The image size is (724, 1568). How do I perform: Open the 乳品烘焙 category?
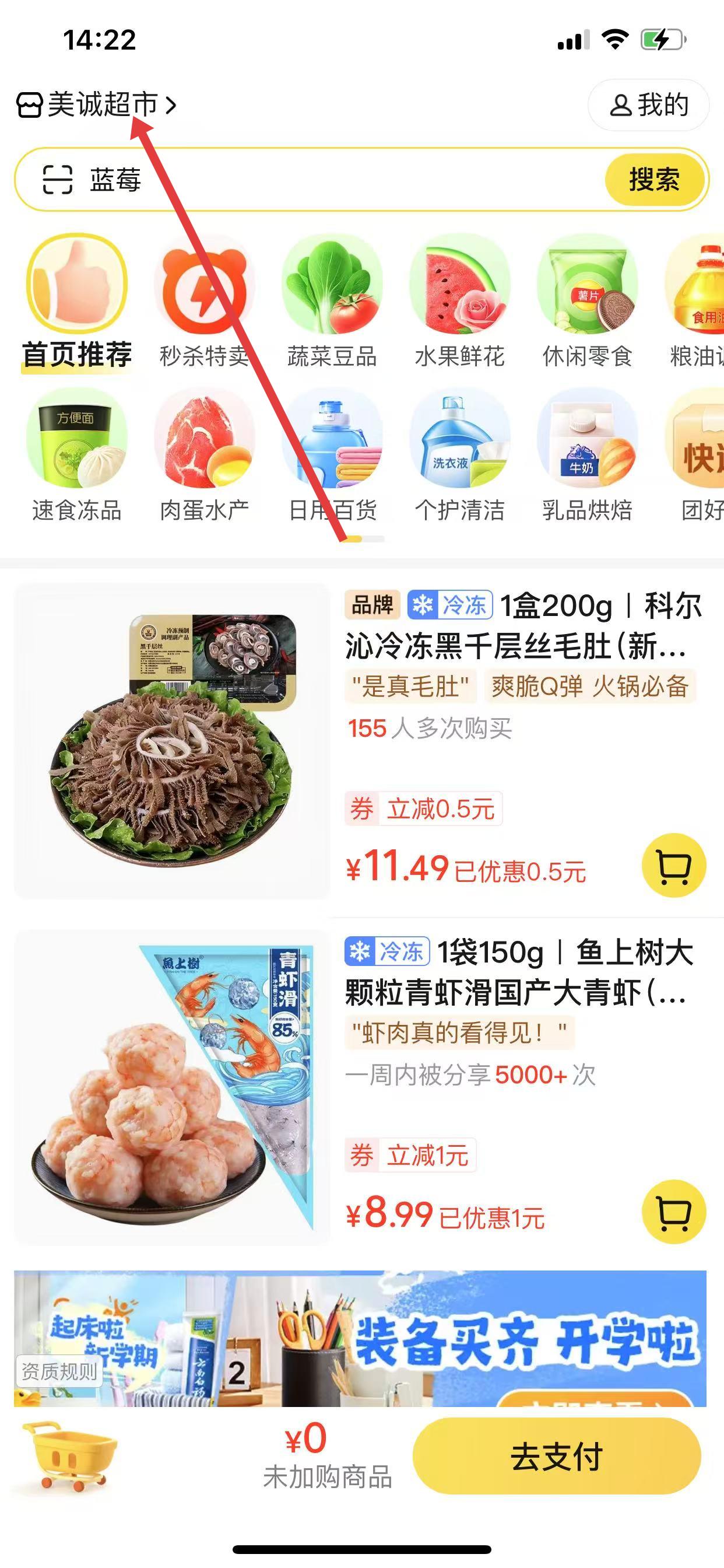pos(588,456)
